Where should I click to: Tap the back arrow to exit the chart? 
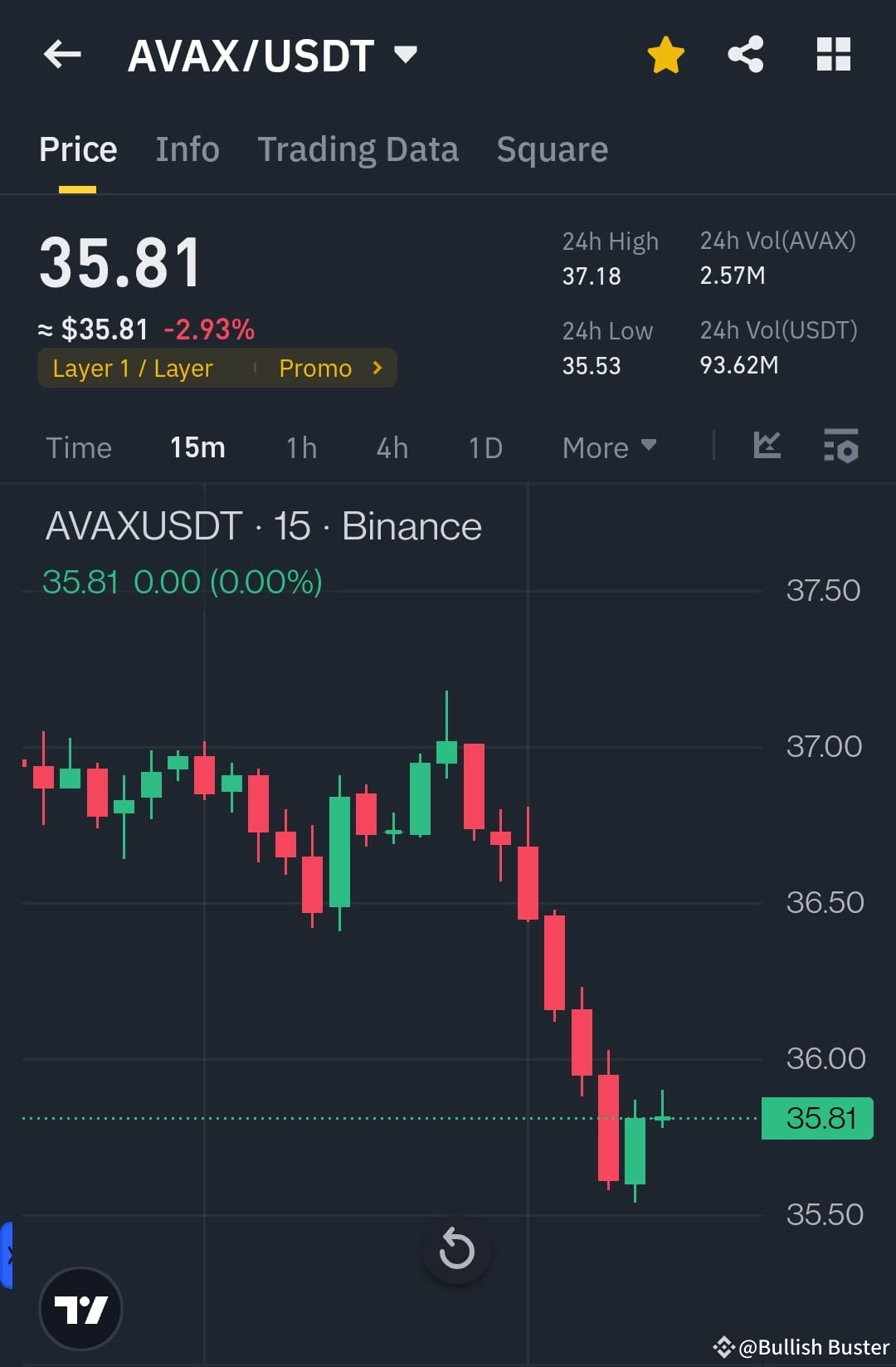62,54
